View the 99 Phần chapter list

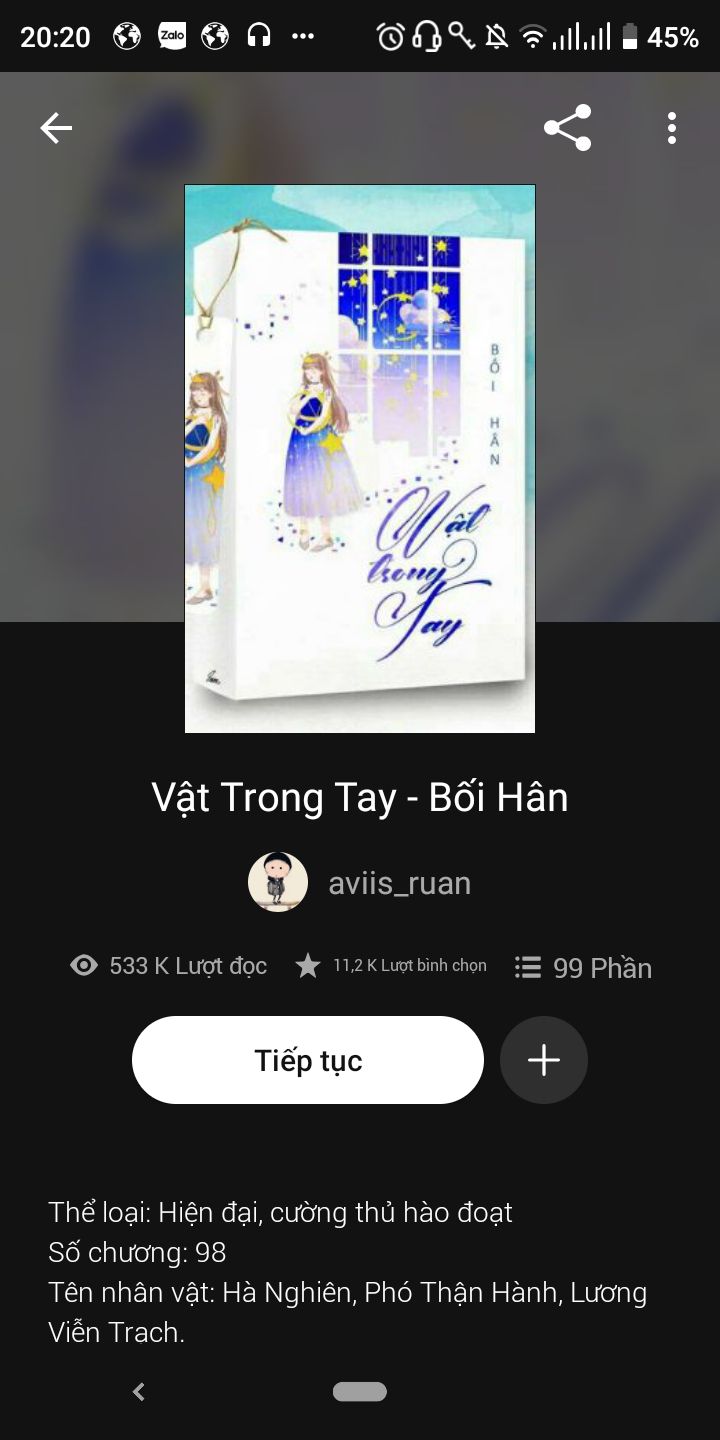(x=584, y=968)
